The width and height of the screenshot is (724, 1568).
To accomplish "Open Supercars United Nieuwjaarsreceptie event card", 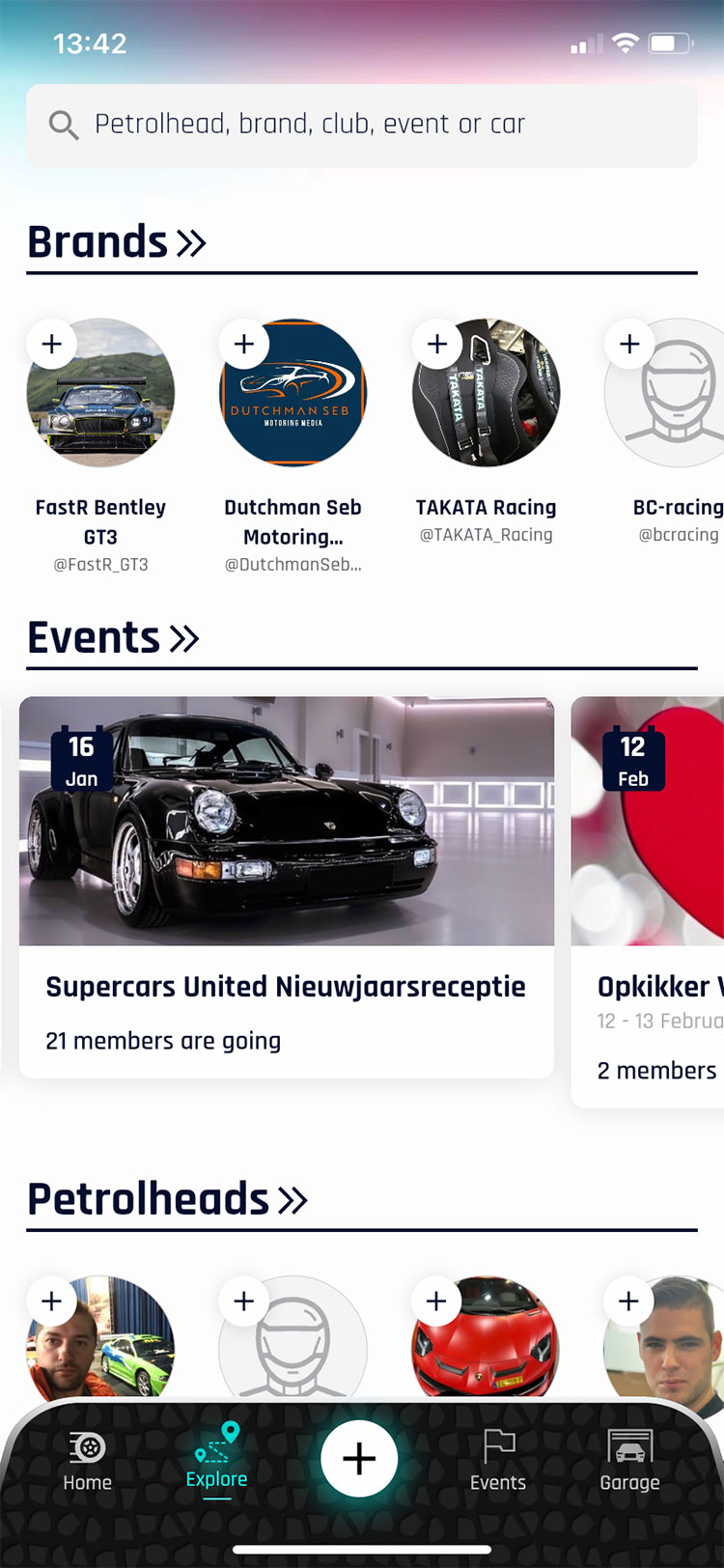I will point(287,886).
